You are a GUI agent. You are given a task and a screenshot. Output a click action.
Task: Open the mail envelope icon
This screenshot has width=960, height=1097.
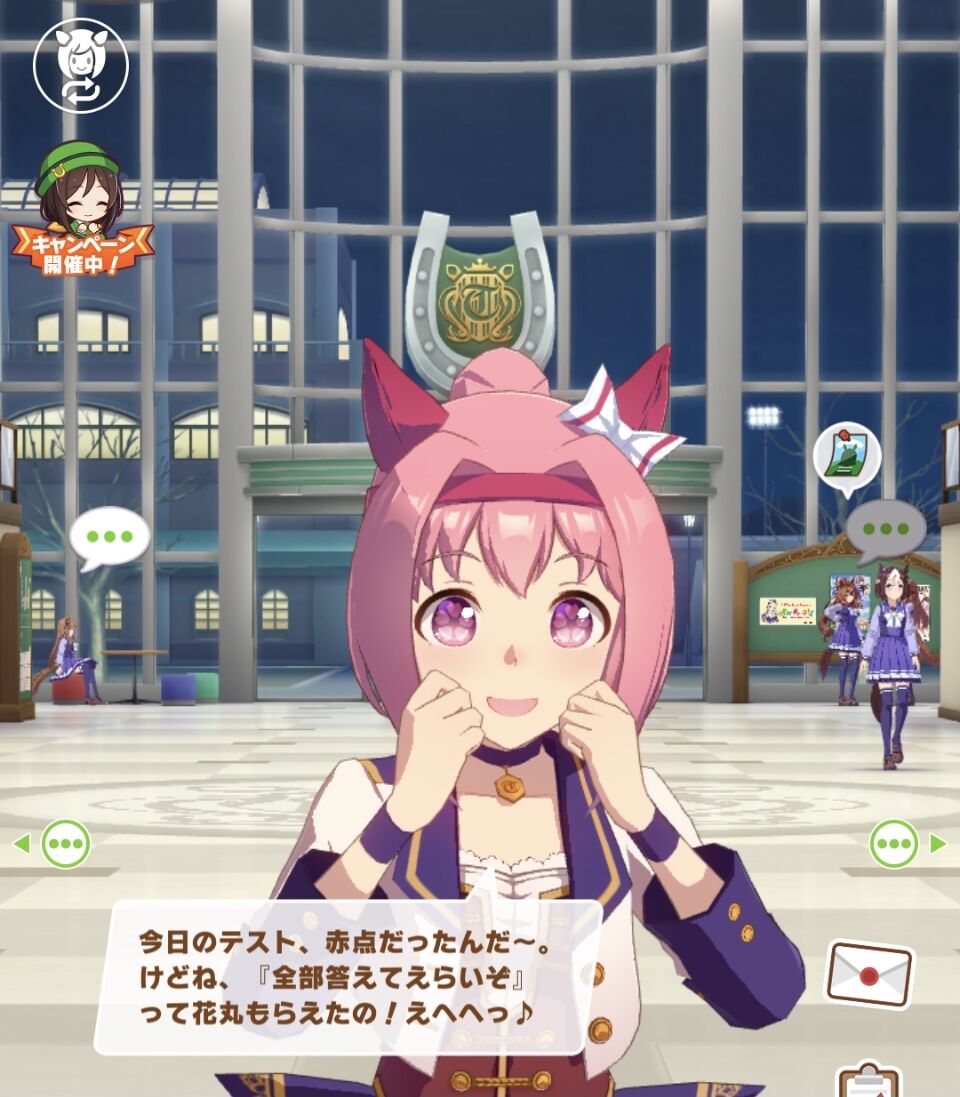(870, 975)
